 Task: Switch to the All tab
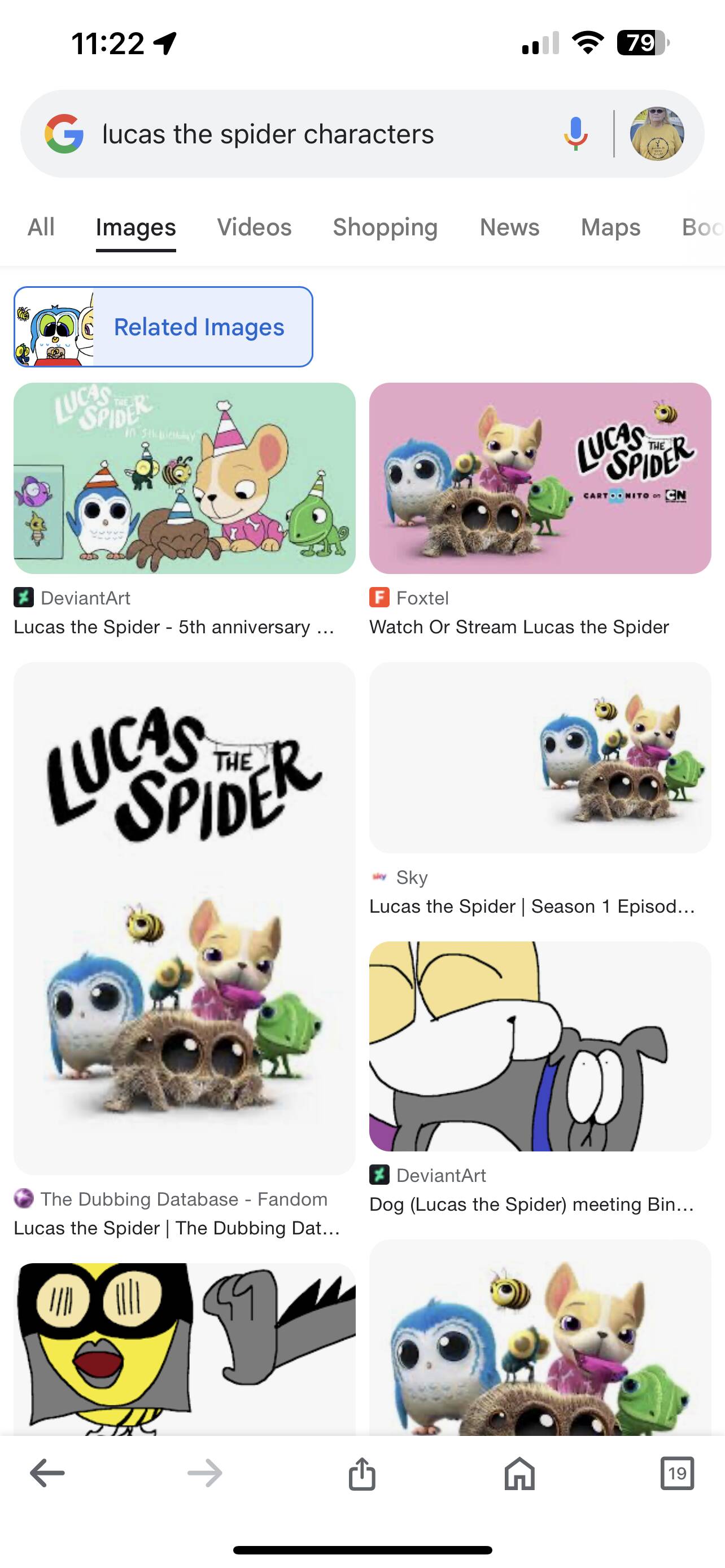pos(41,227)
